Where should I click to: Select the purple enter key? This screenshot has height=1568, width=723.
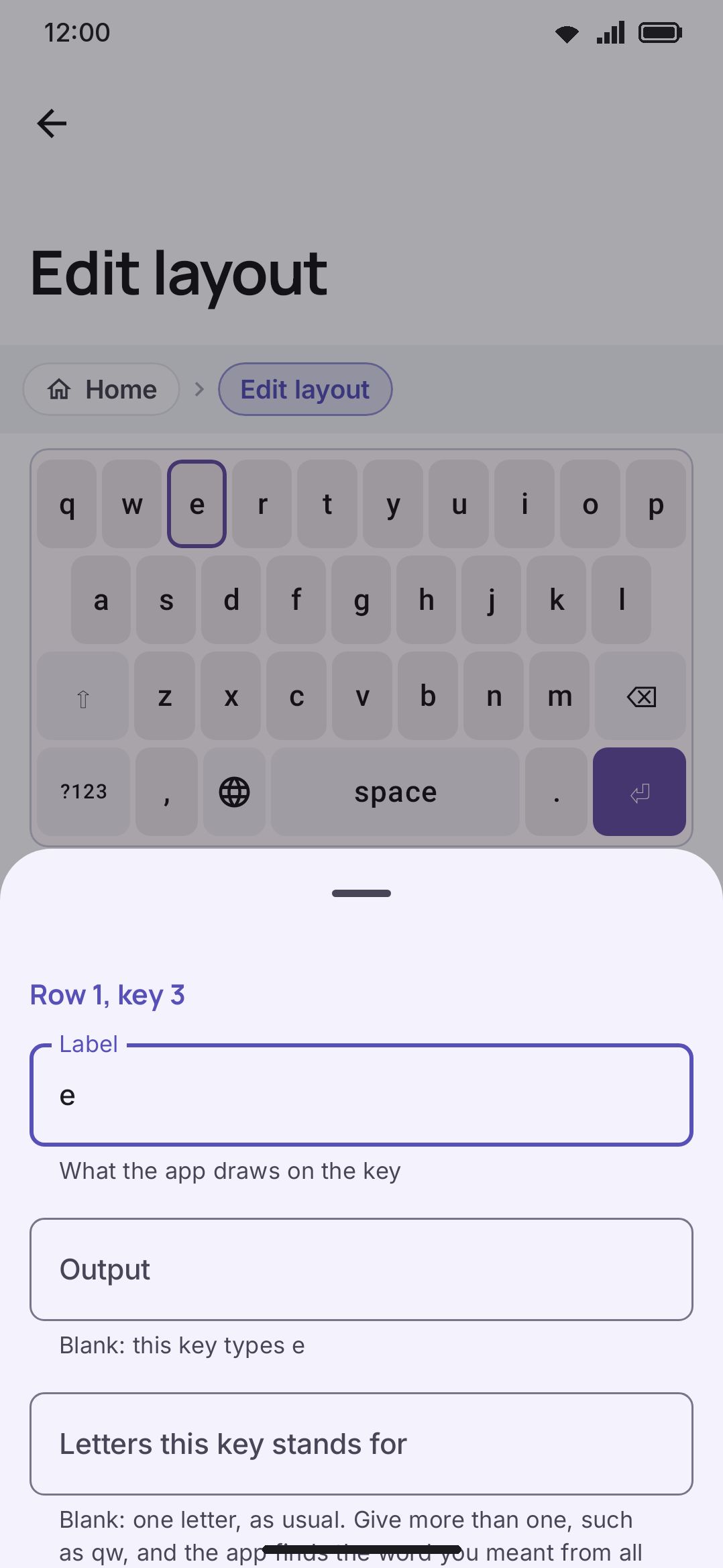(639, 792)
